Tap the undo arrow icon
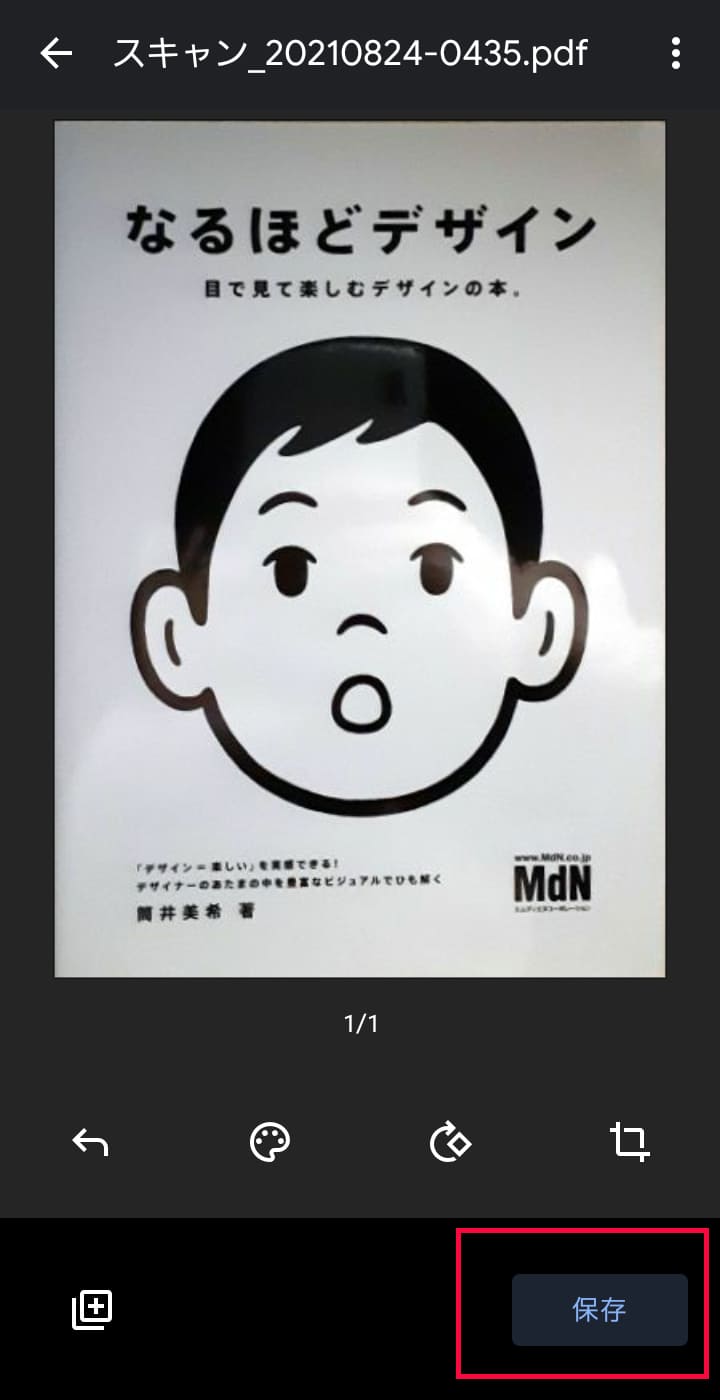Image resolution: width=720 pixels, height=1400 pixels. click(90, 1141)
